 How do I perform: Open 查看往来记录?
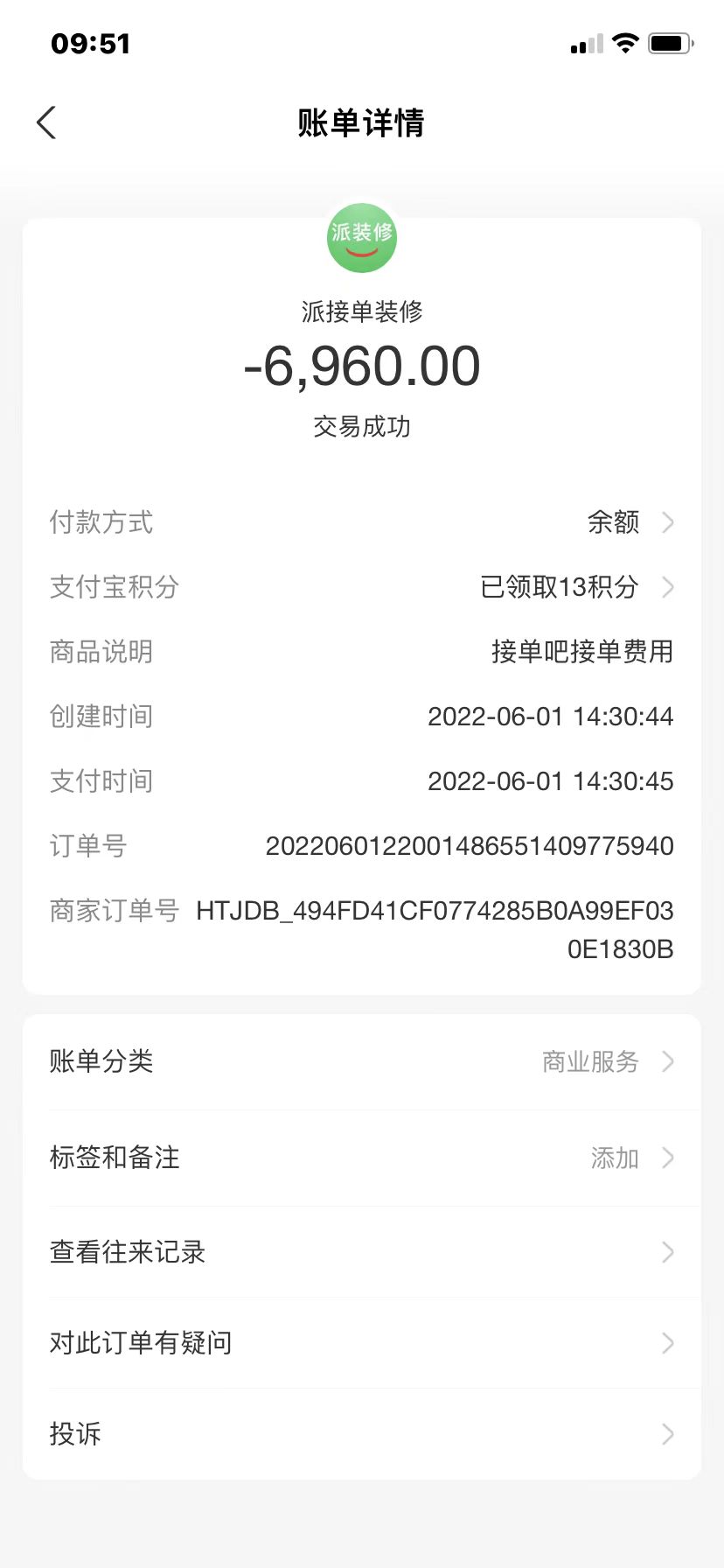[x=362, y=1252]
